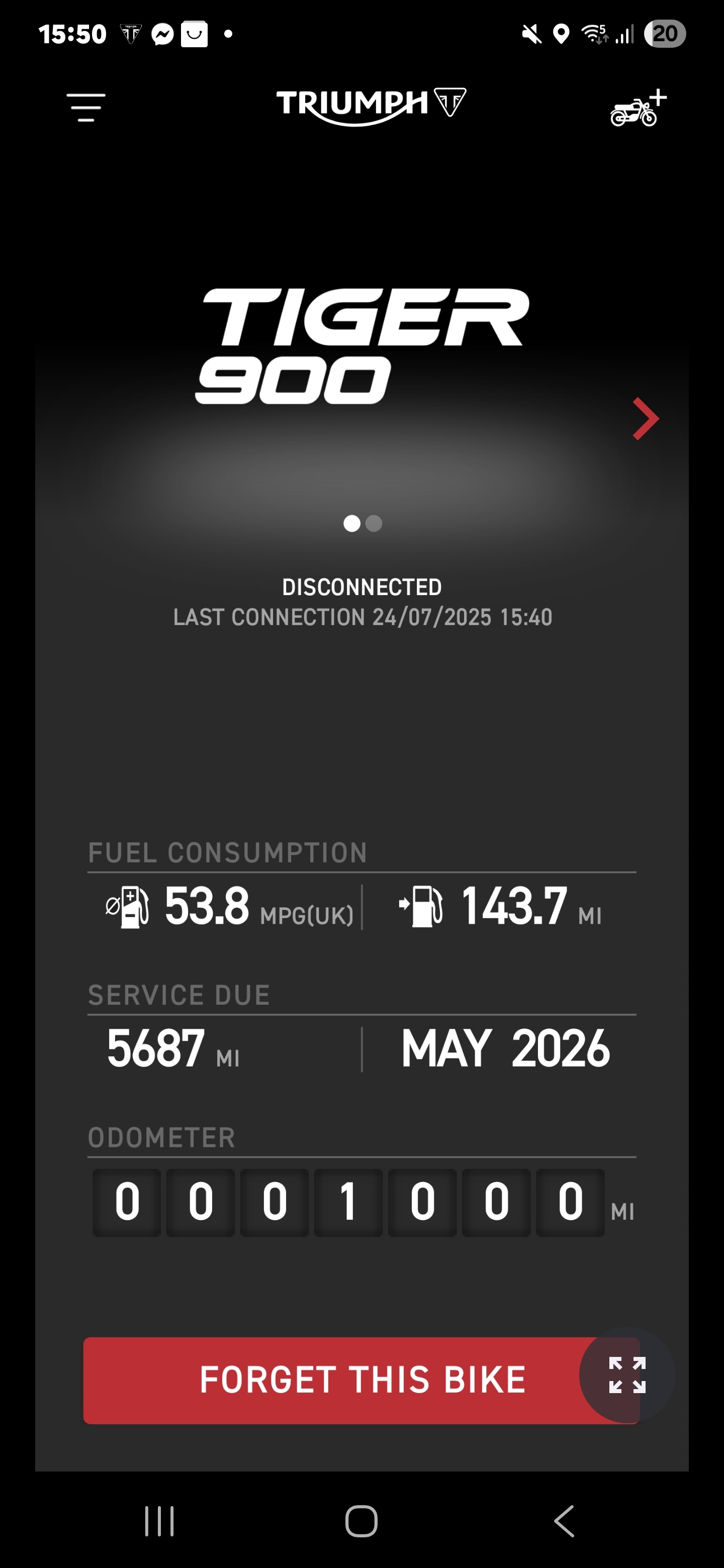Viewport: 724px width, 1568px height.
Task: Go to the phone home screen
Action: (x=361, y=1521)
